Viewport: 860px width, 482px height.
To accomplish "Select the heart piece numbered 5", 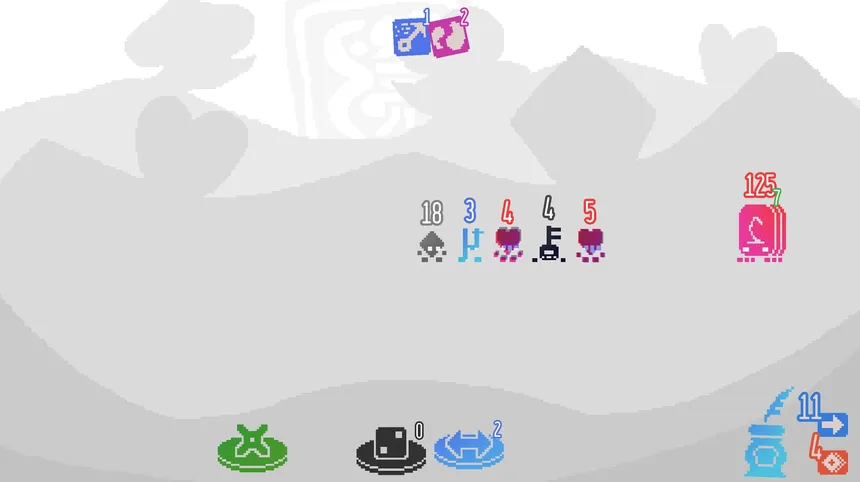I will (x=590, y=244).
